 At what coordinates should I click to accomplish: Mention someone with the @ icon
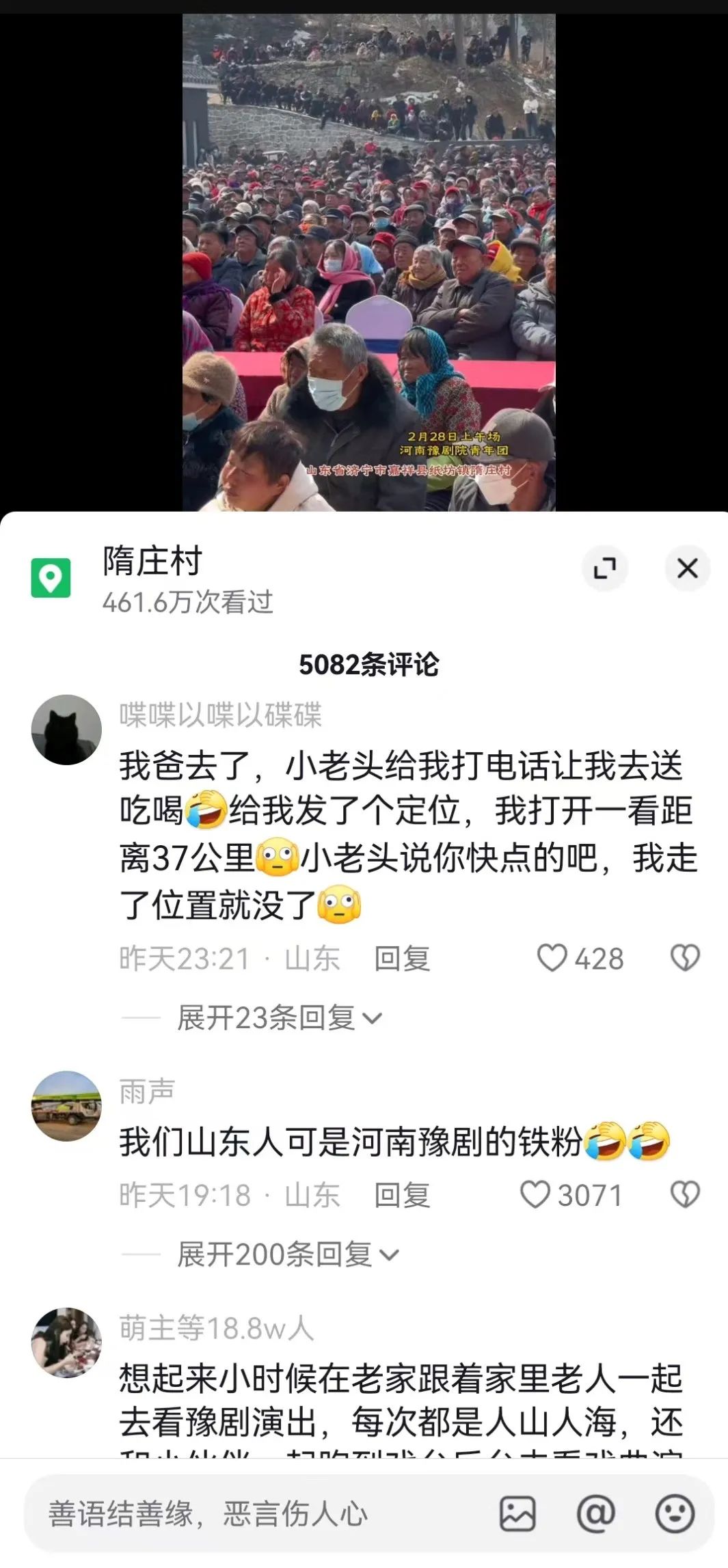click(596, 1514)
